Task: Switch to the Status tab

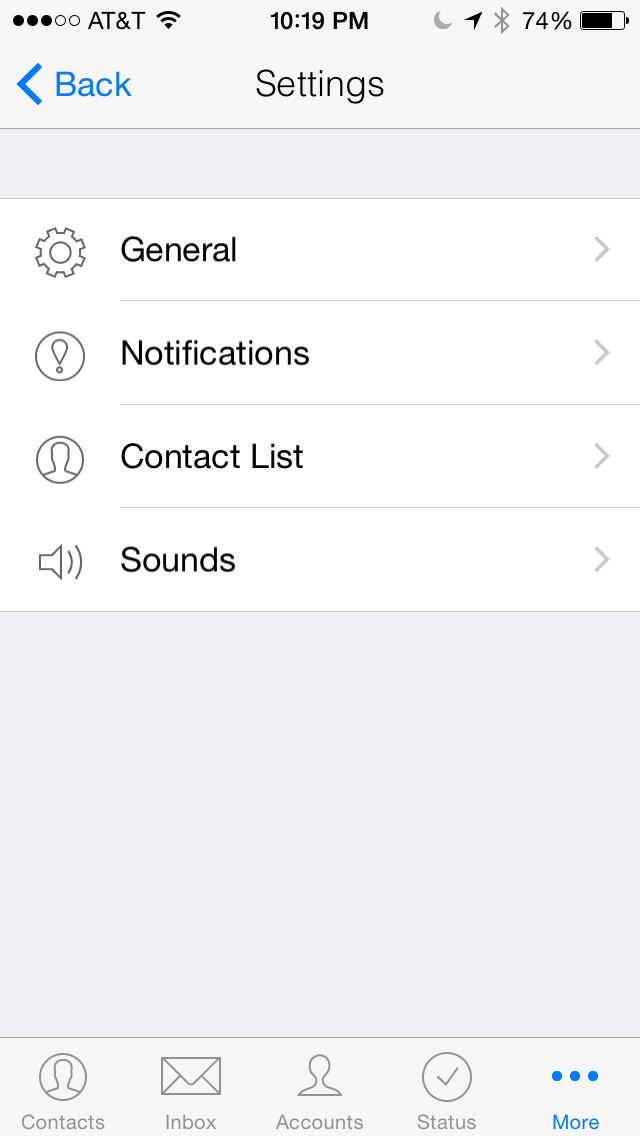Action: [447, 1090]
